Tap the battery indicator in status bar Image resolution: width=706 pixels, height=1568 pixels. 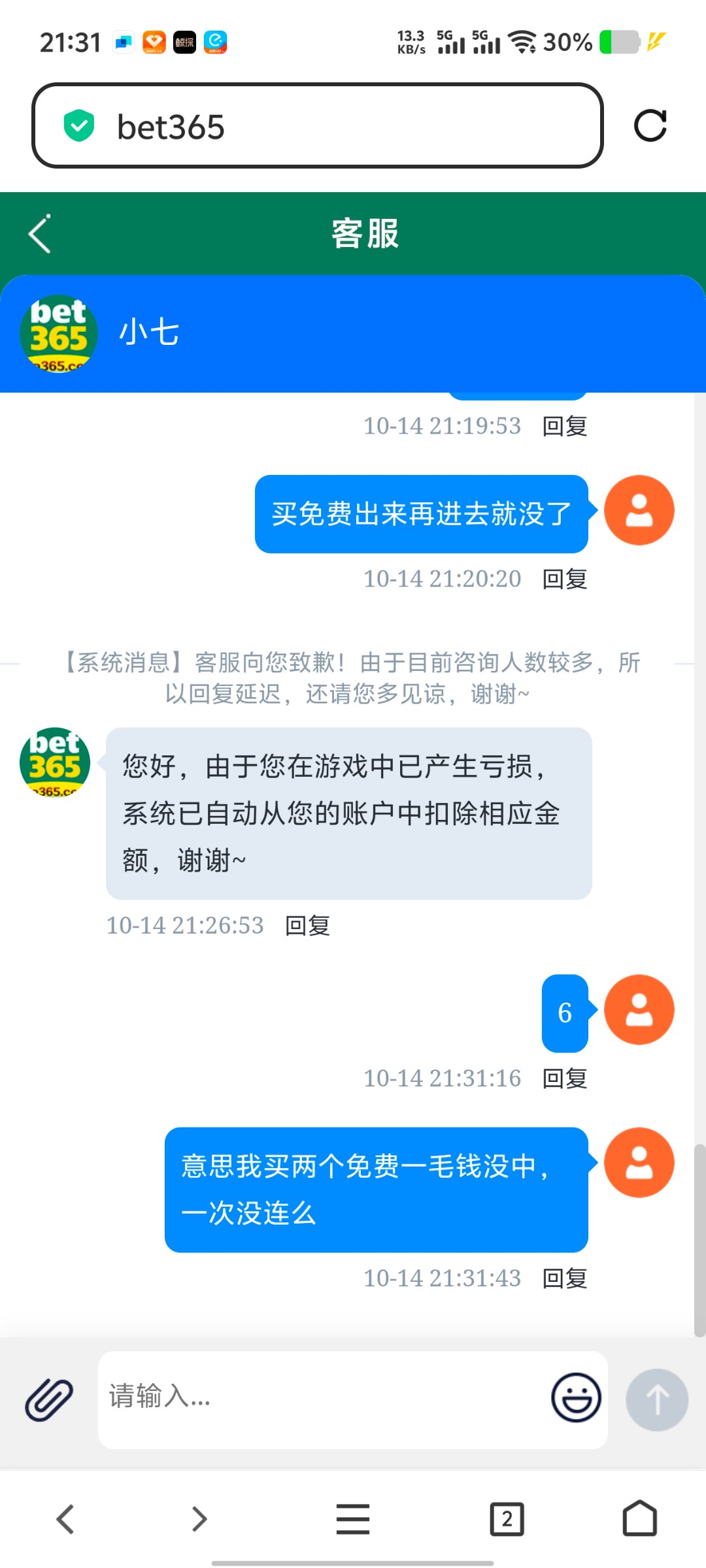click(x=619, y=42)
